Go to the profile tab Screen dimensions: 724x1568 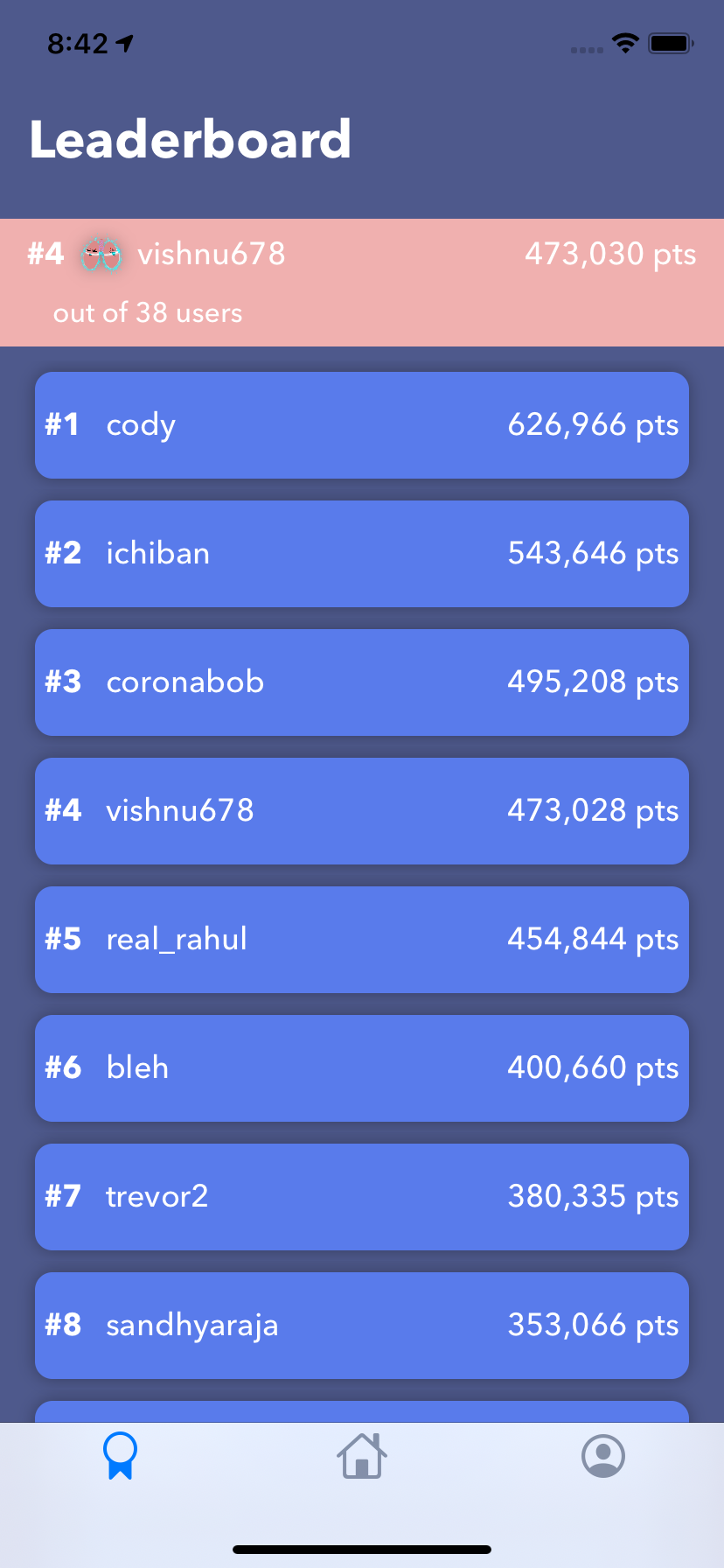[x=603, y=1456]
